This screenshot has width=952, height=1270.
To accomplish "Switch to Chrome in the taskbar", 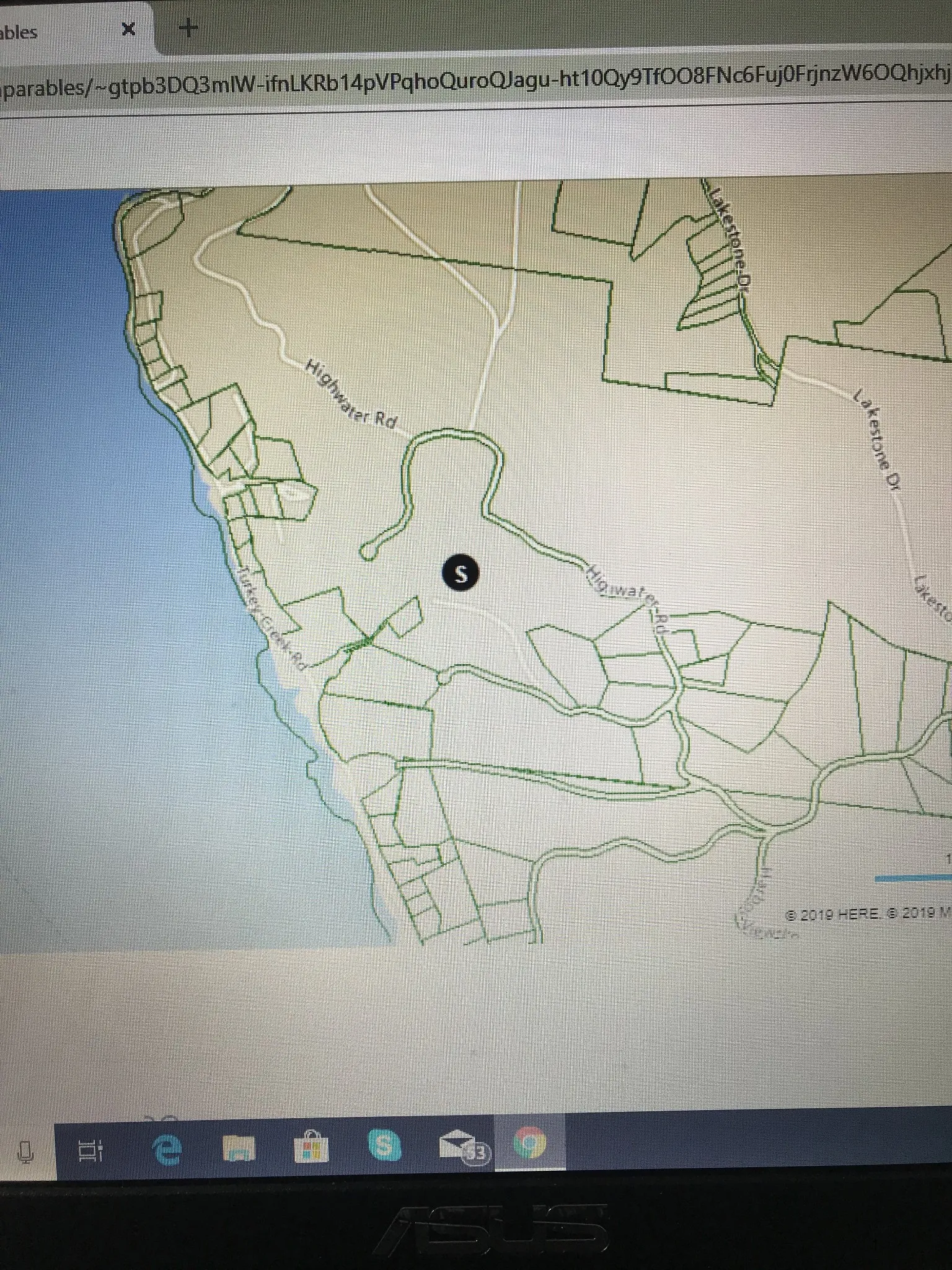I will click(x=530, y=1143).
